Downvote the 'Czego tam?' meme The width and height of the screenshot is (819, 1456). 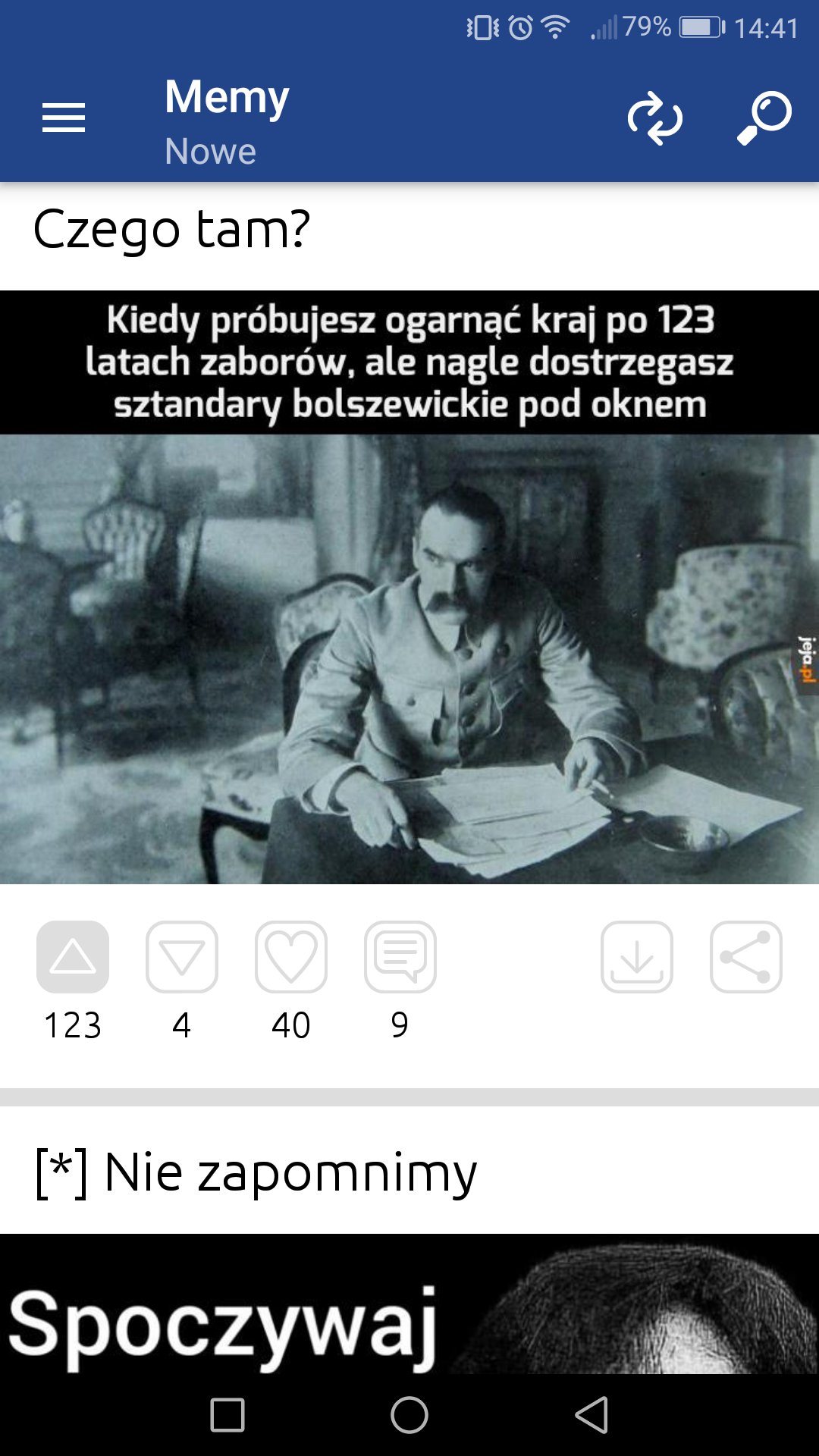pos(182,957)
